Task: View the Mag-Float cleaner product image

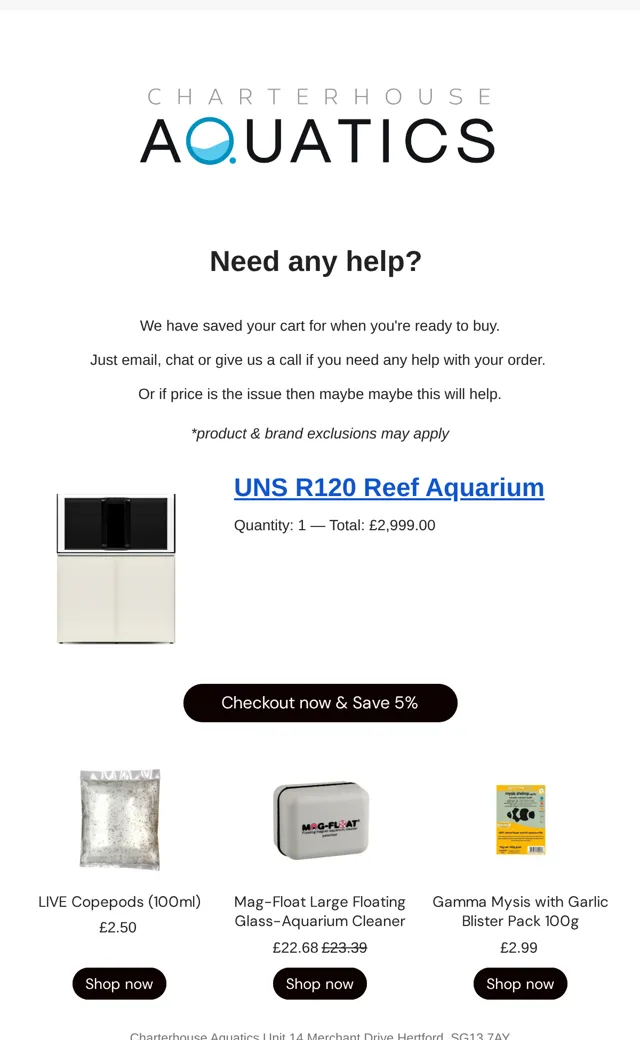Action: [x=320, y=820]
